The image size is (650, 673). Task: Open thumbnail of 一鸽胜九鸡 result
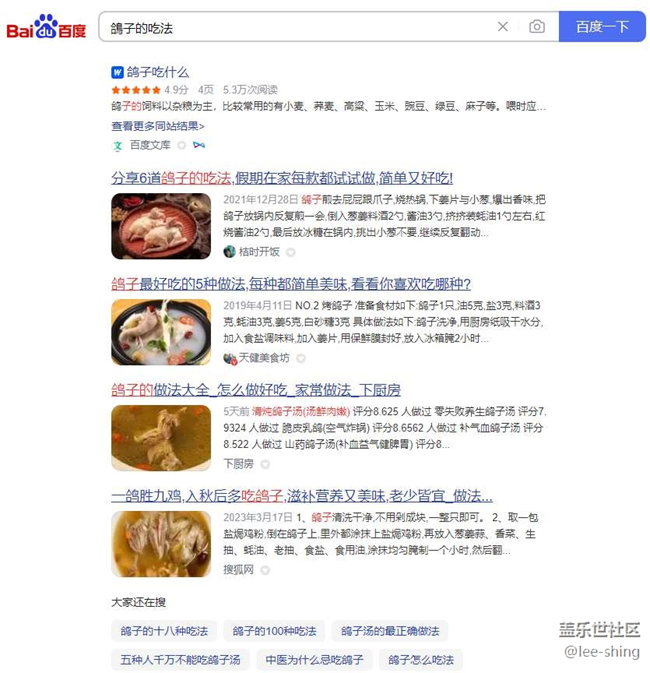(161, 544)
